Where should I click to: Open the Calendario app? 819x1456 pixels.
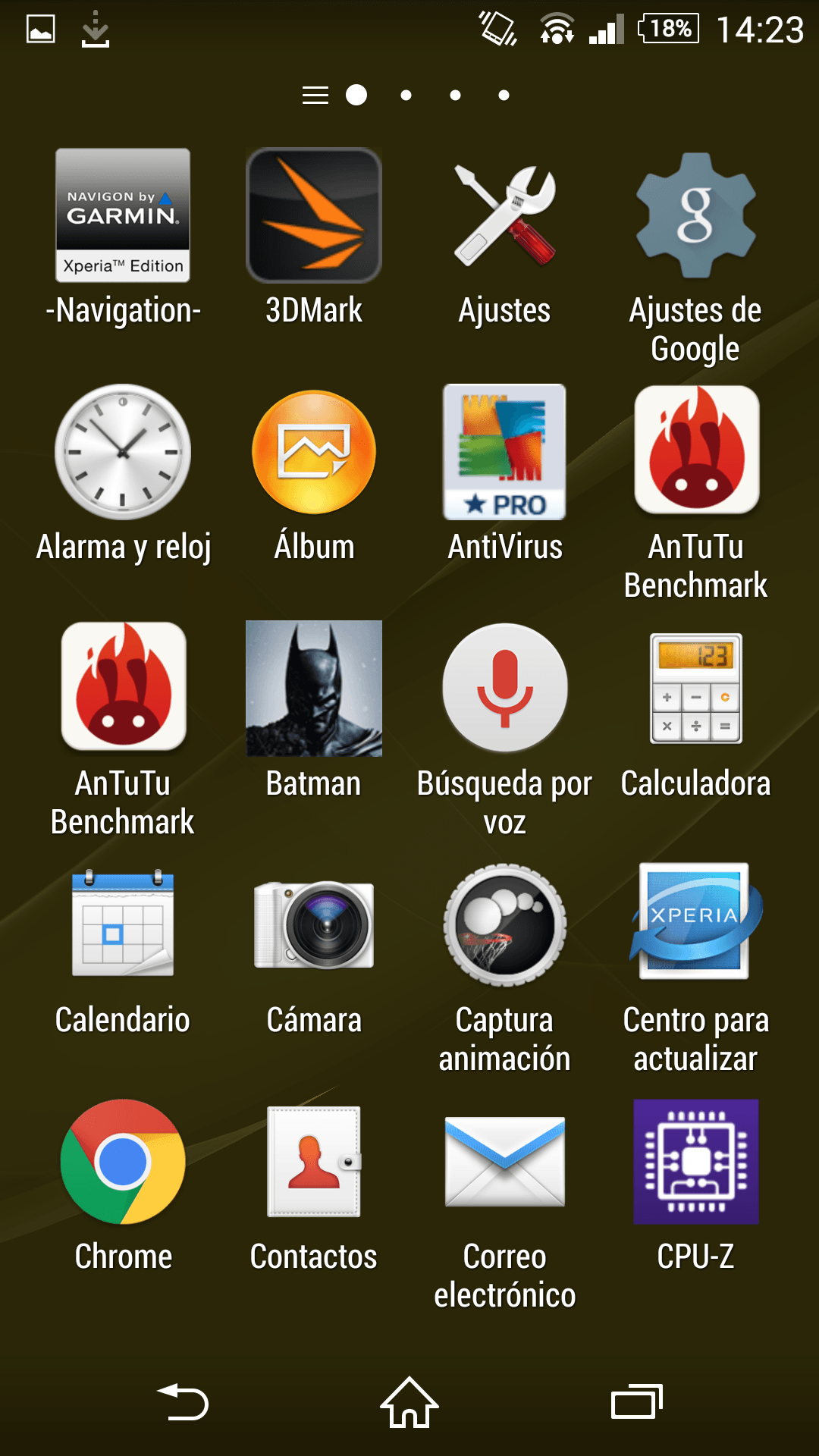(x=123, y=925)
